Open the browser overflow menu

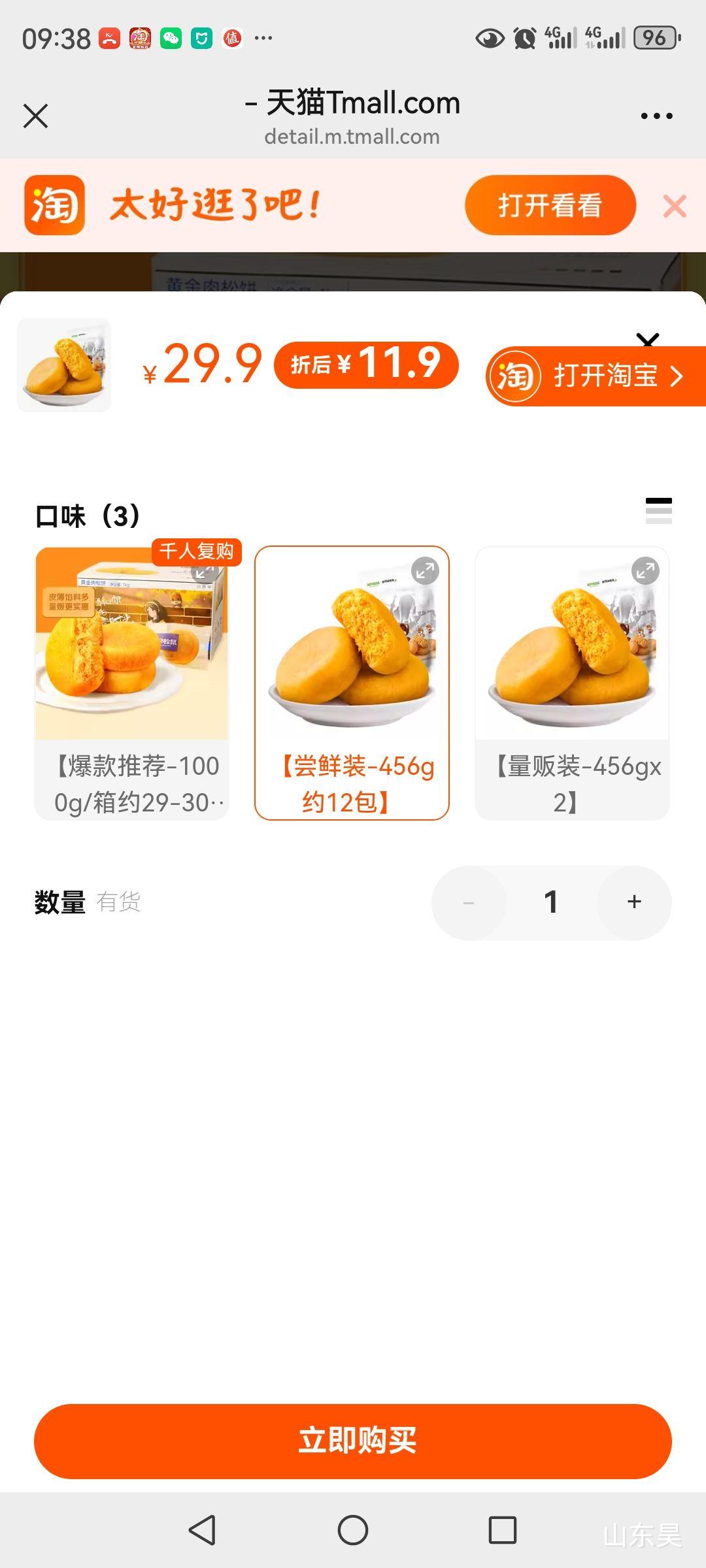tap(656, 116)
